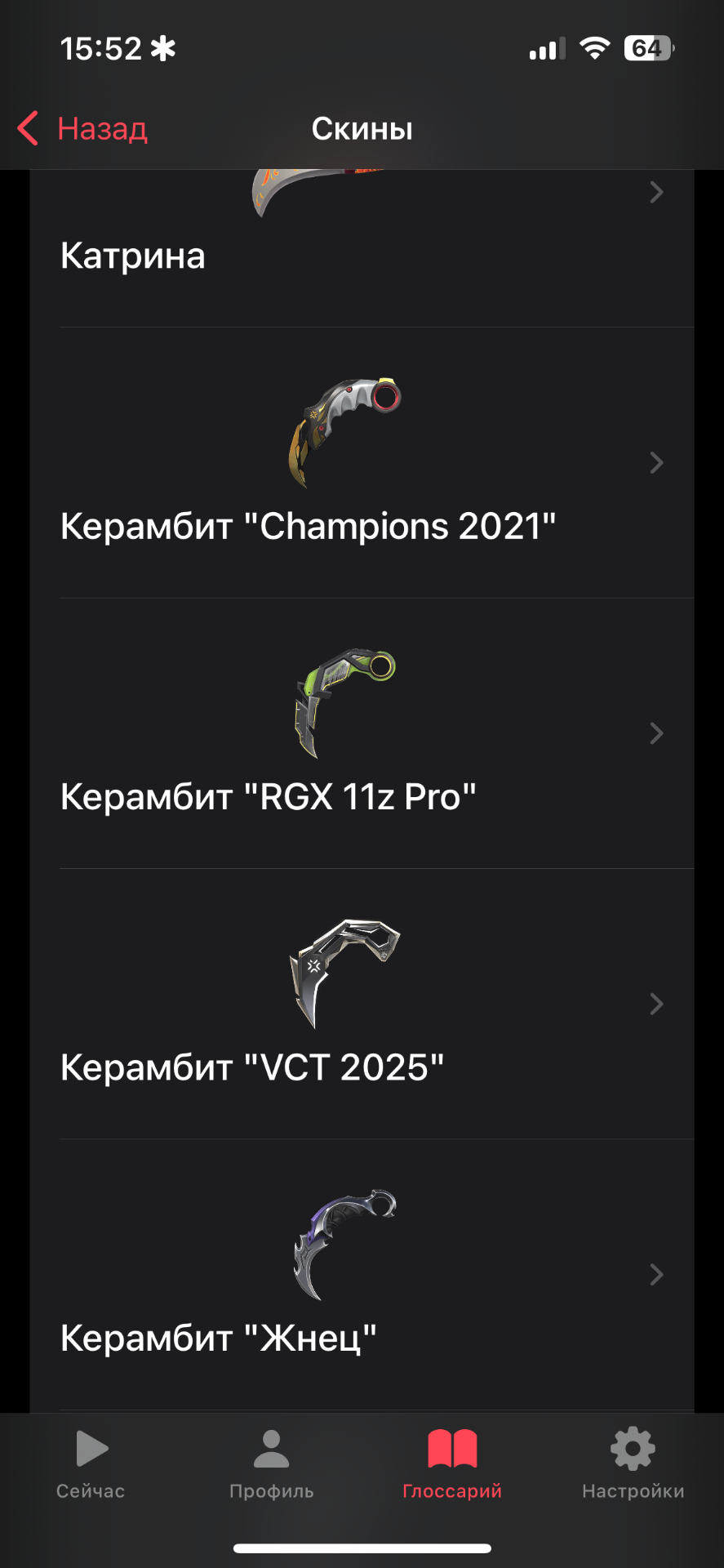Switch to the Сейчас tab

pos(91,1465)
